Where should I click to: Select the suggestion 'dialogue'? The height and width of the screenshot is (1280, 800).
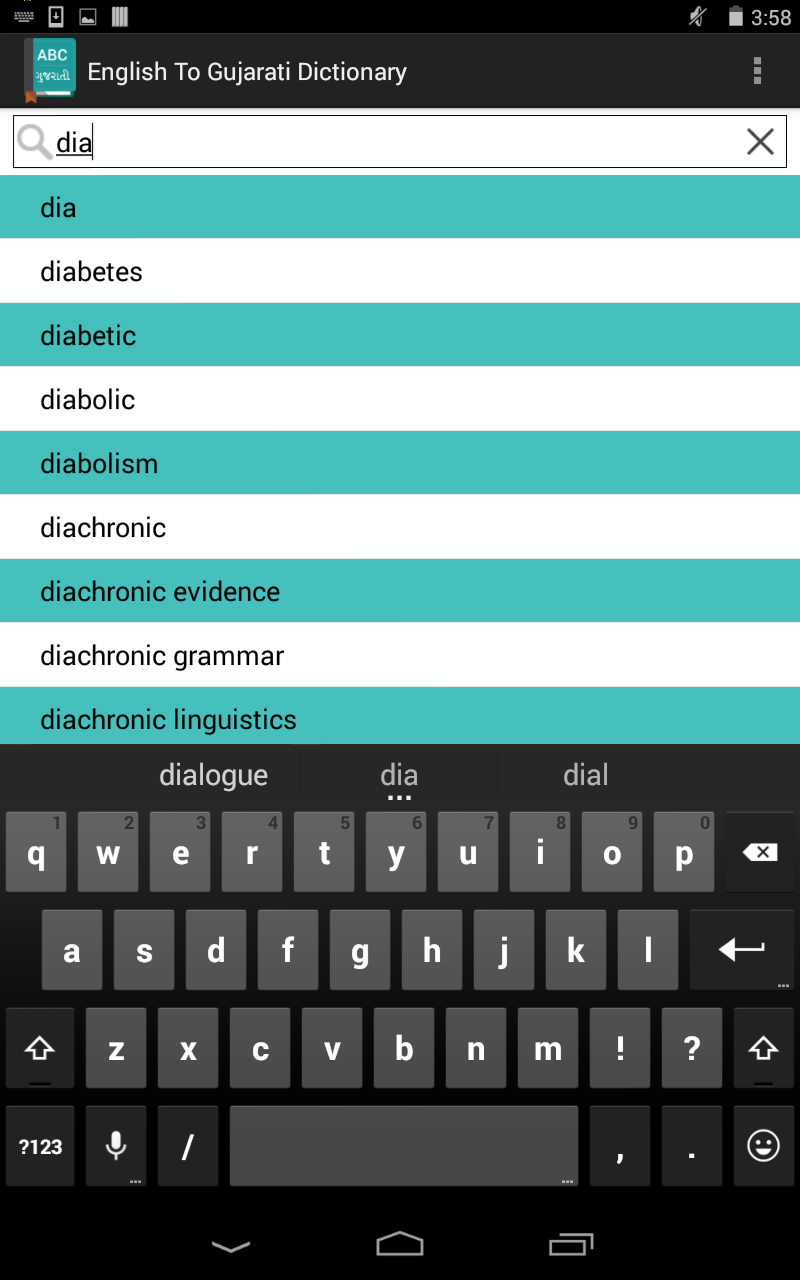213,775
